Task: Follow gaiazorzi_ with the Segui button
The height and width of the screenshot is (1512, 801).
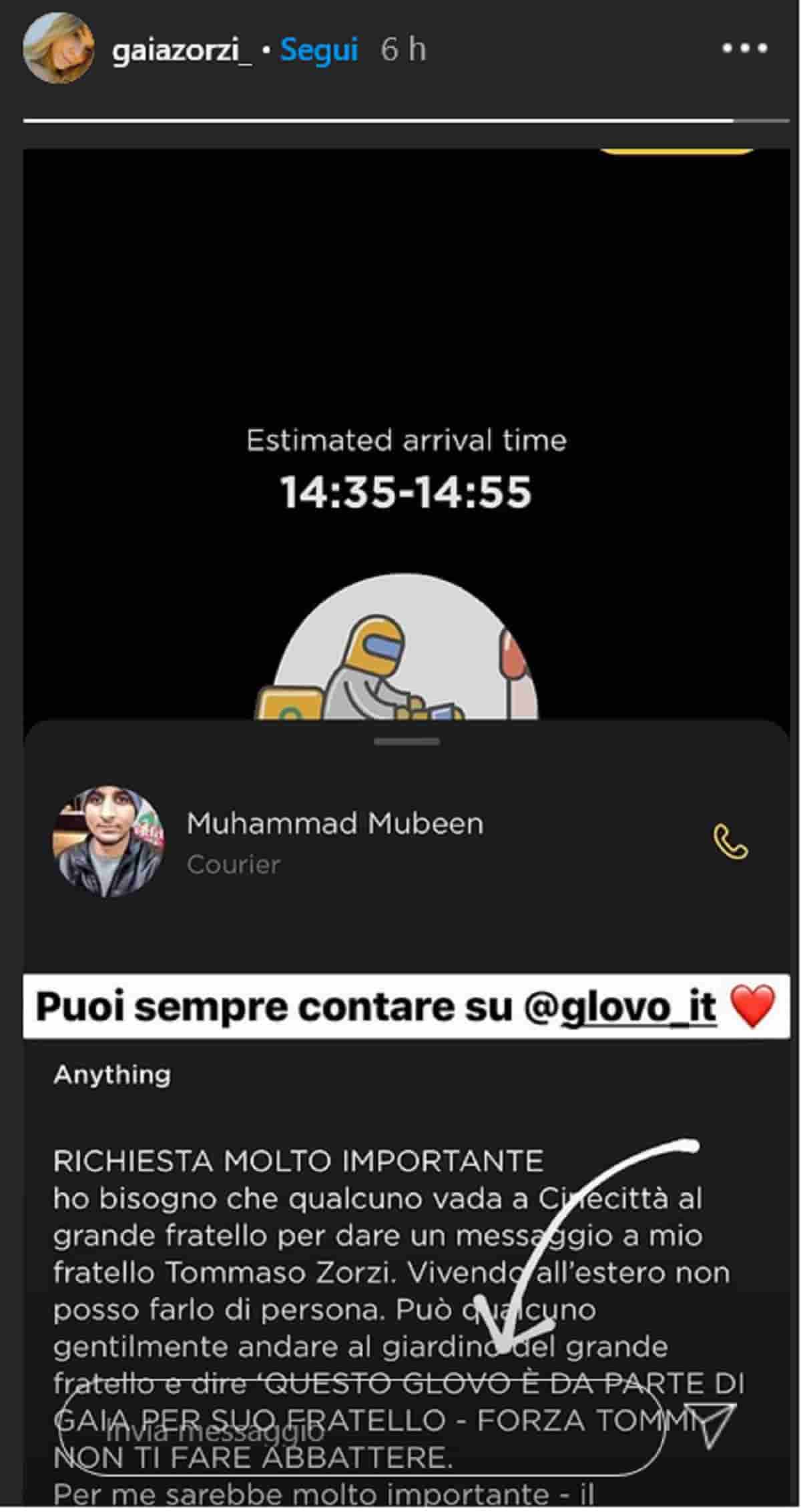Action: click(319, 51)
